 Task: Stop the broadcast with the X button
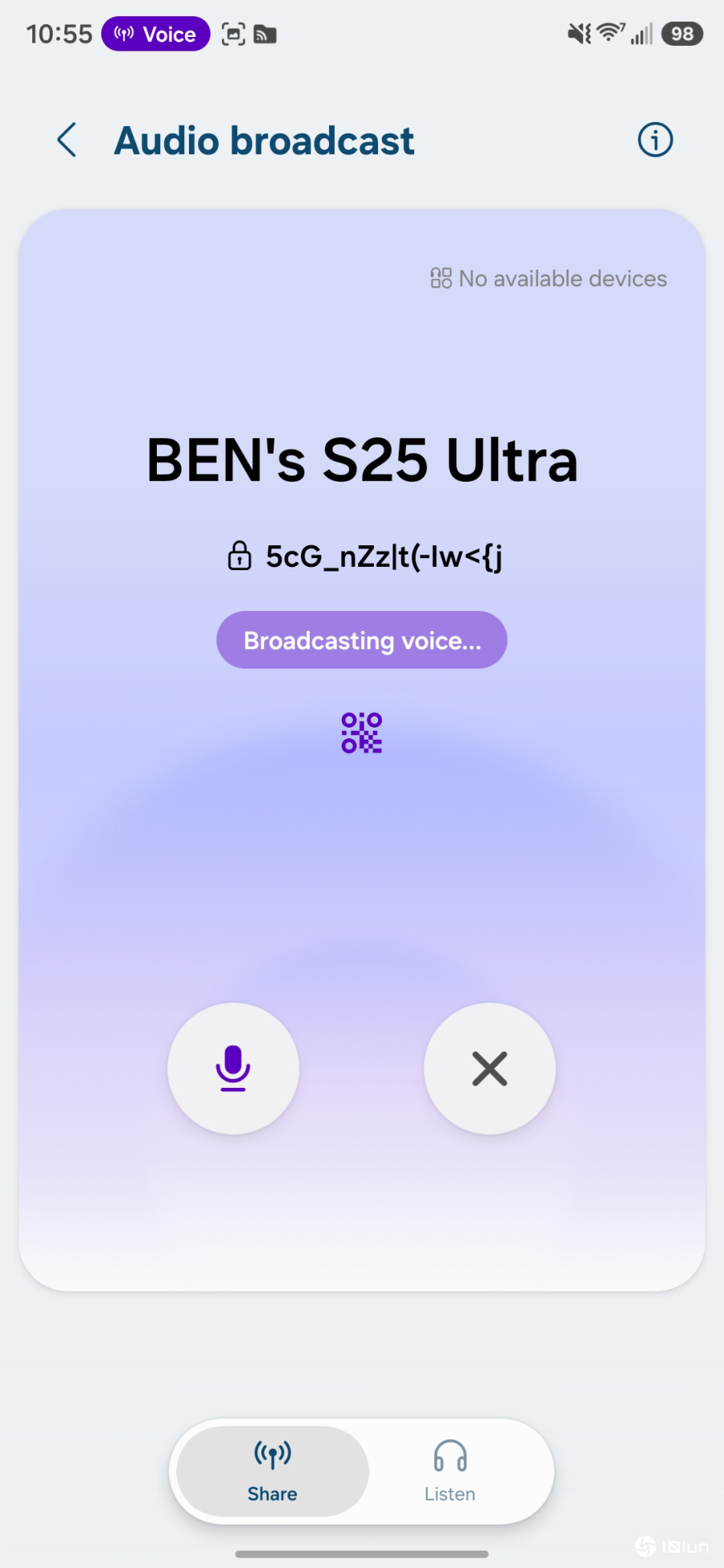point(489,1068)
